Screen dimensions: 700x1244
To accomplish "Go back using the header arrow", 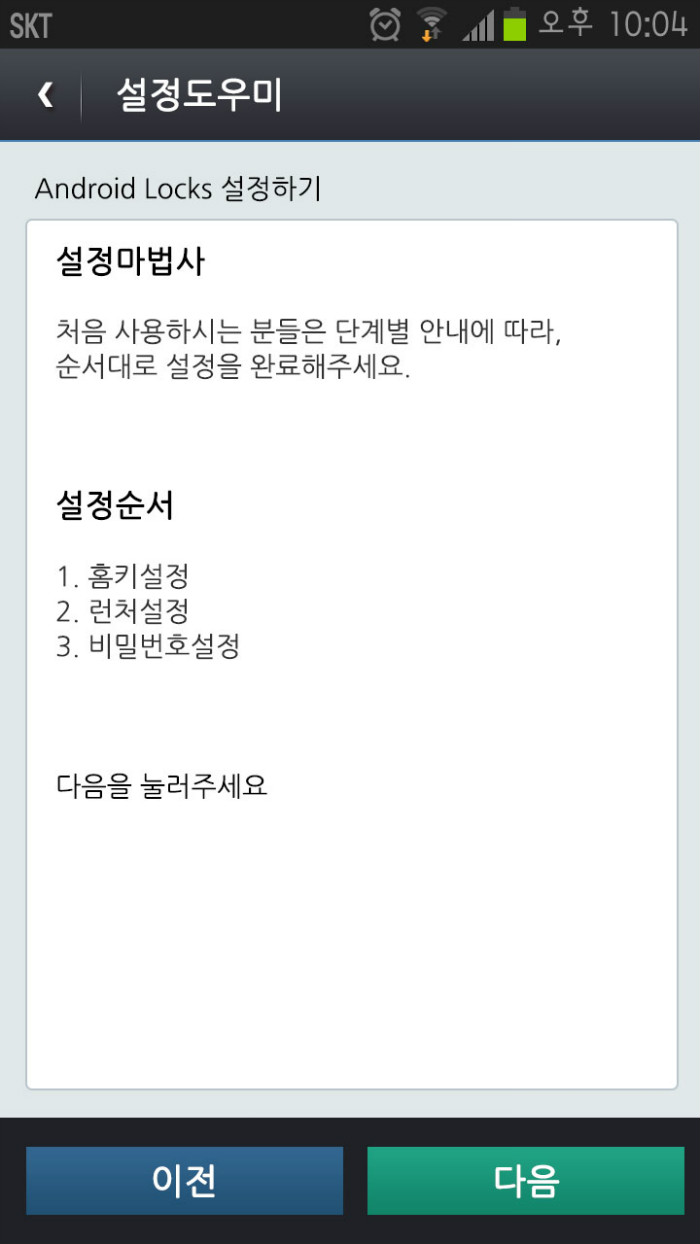I will tap(45, 95).
